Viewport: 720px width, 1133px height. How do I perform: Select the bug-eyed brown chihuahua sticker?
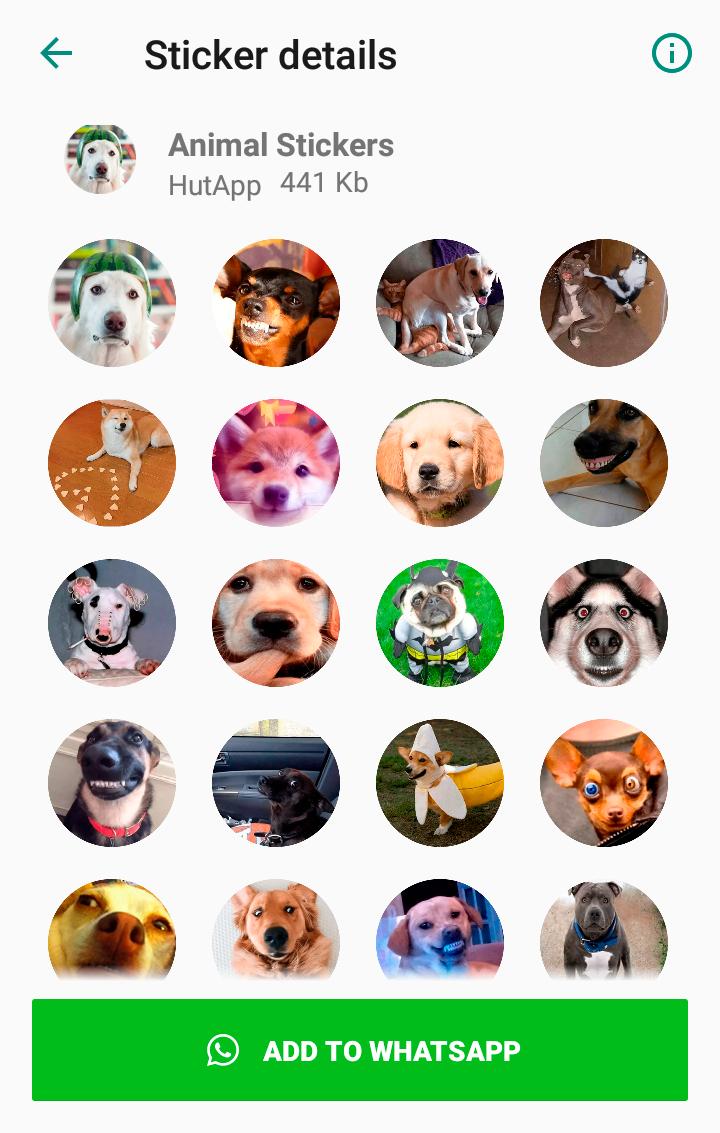coord(604,782)
